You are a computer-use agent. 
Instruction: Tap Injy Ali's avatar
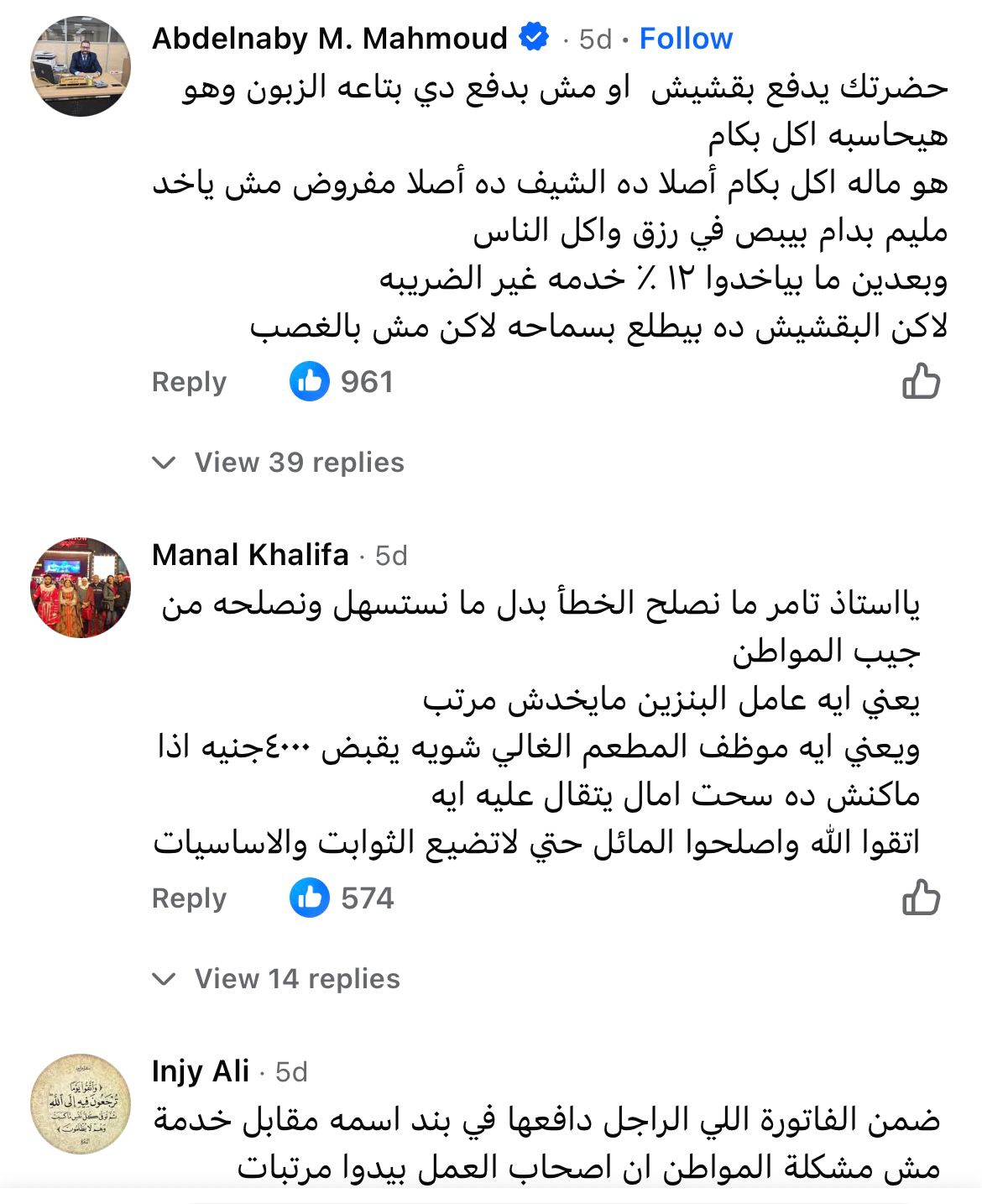tap(81, 1103)
